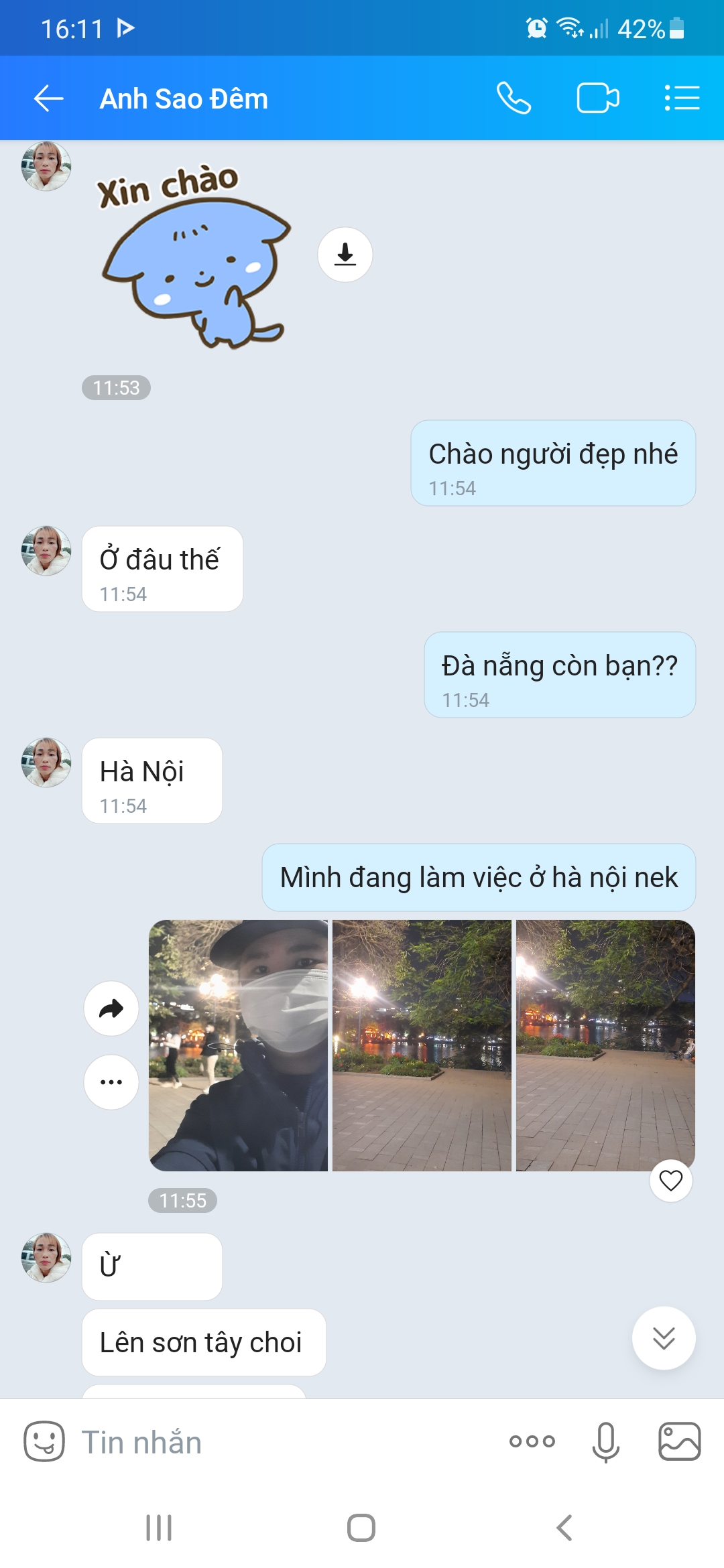This screenshot has height=1568, width=724.
Task: Forward the sent photos
Action: pos(111,1008)
